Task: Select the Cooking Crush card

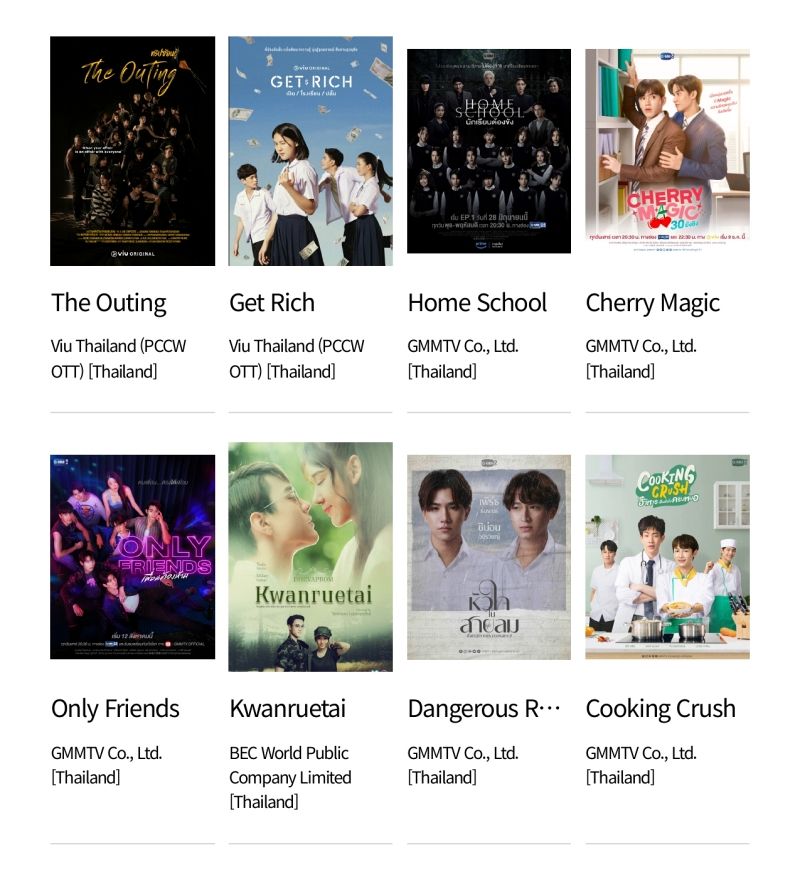Action: click(667, 557)
